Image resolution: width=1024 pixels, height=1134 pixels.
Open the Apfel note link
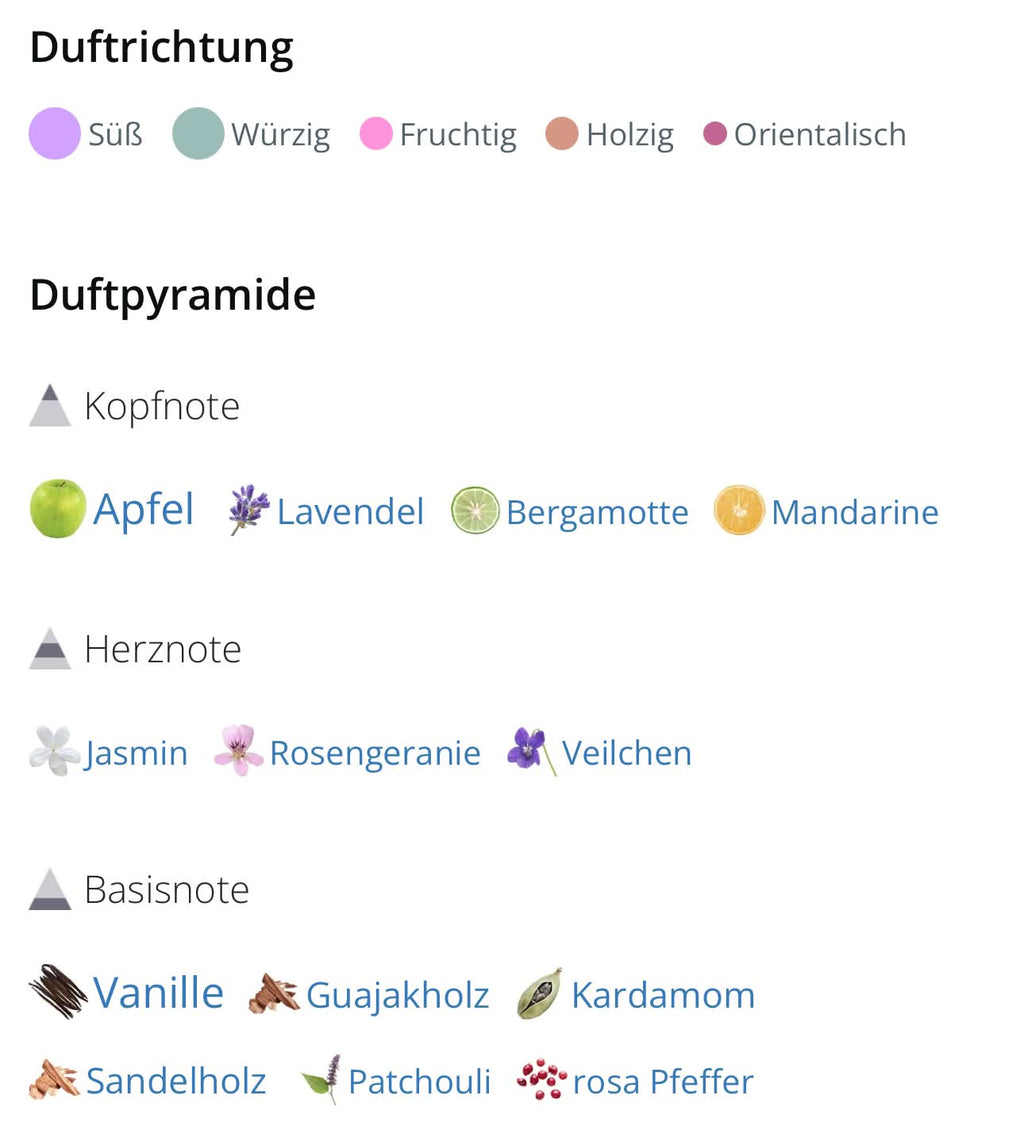coord(143,510)
